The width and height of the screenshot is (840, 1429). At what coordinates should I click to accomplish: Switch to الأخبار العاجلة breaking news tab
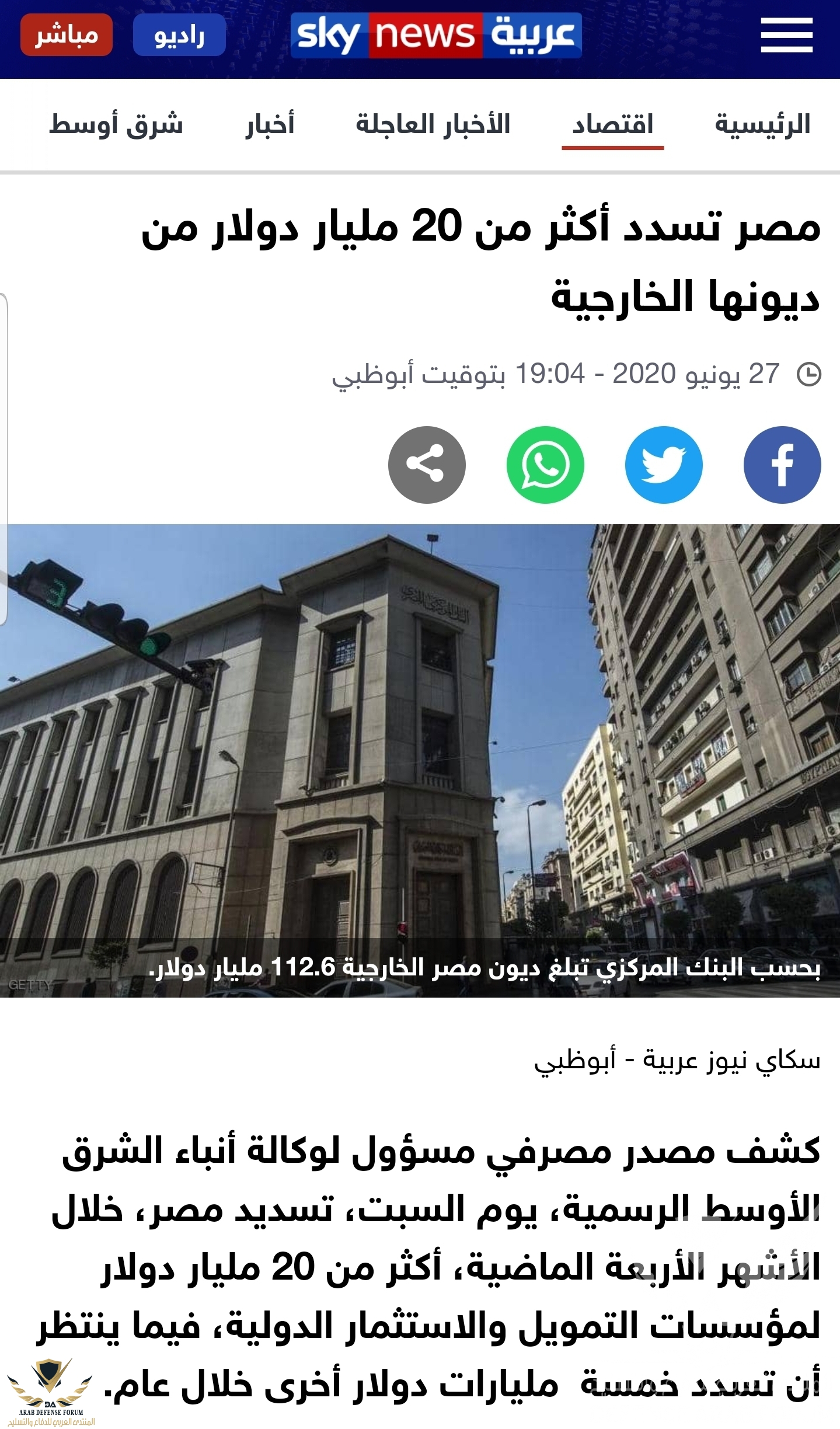[x=433, y=124]
